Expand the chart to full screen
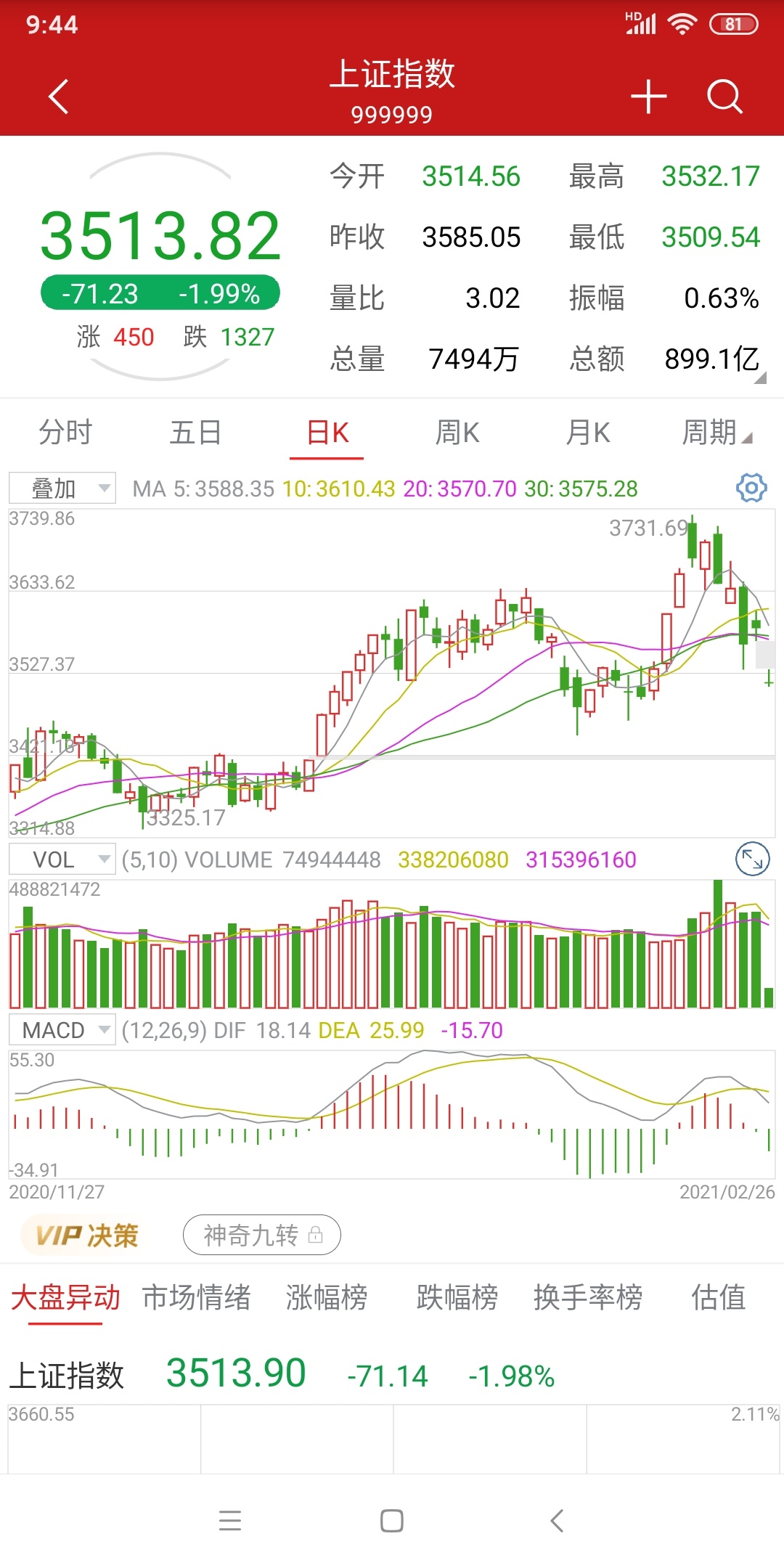 752,859
